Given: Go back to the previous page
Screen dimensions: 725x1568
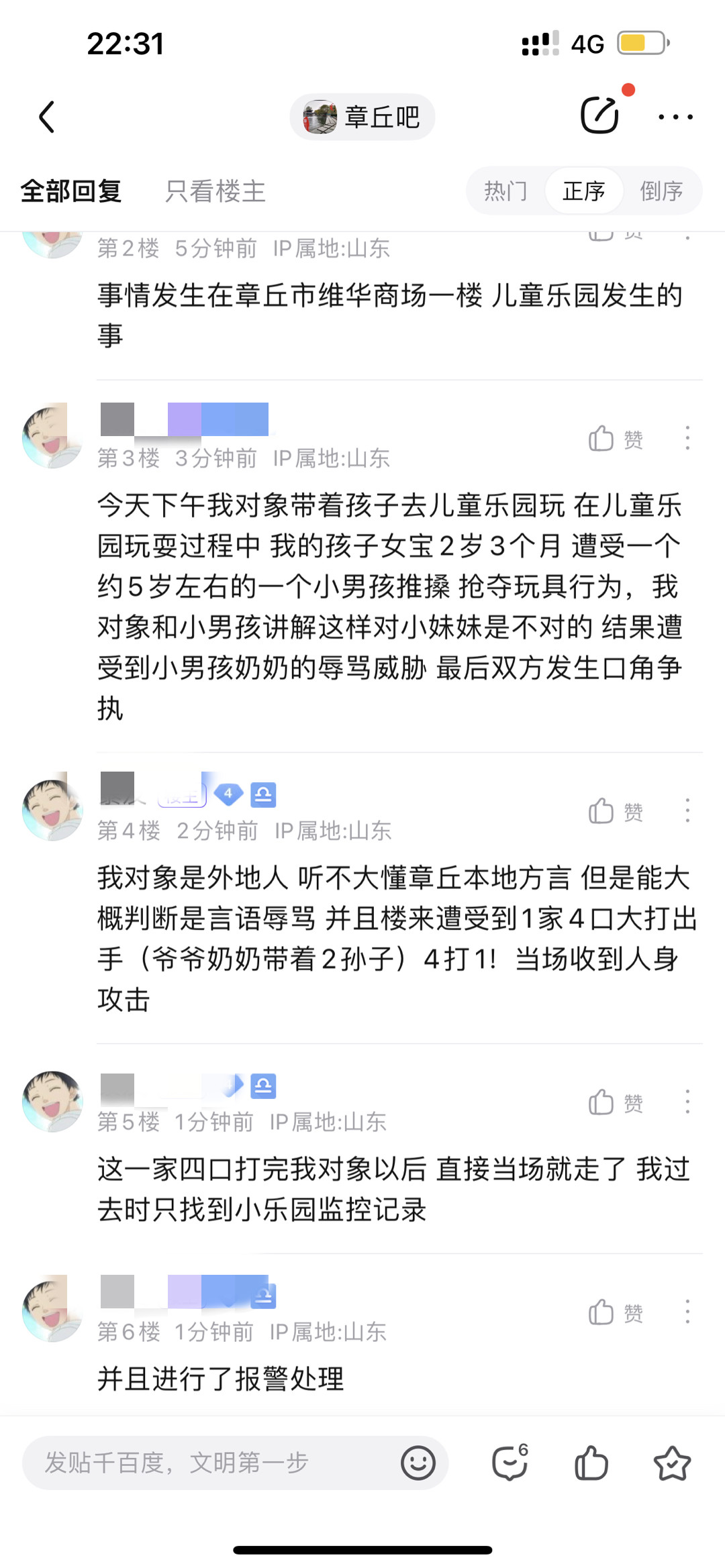Looking at the screenshot, I should click(x=47, y=117).
